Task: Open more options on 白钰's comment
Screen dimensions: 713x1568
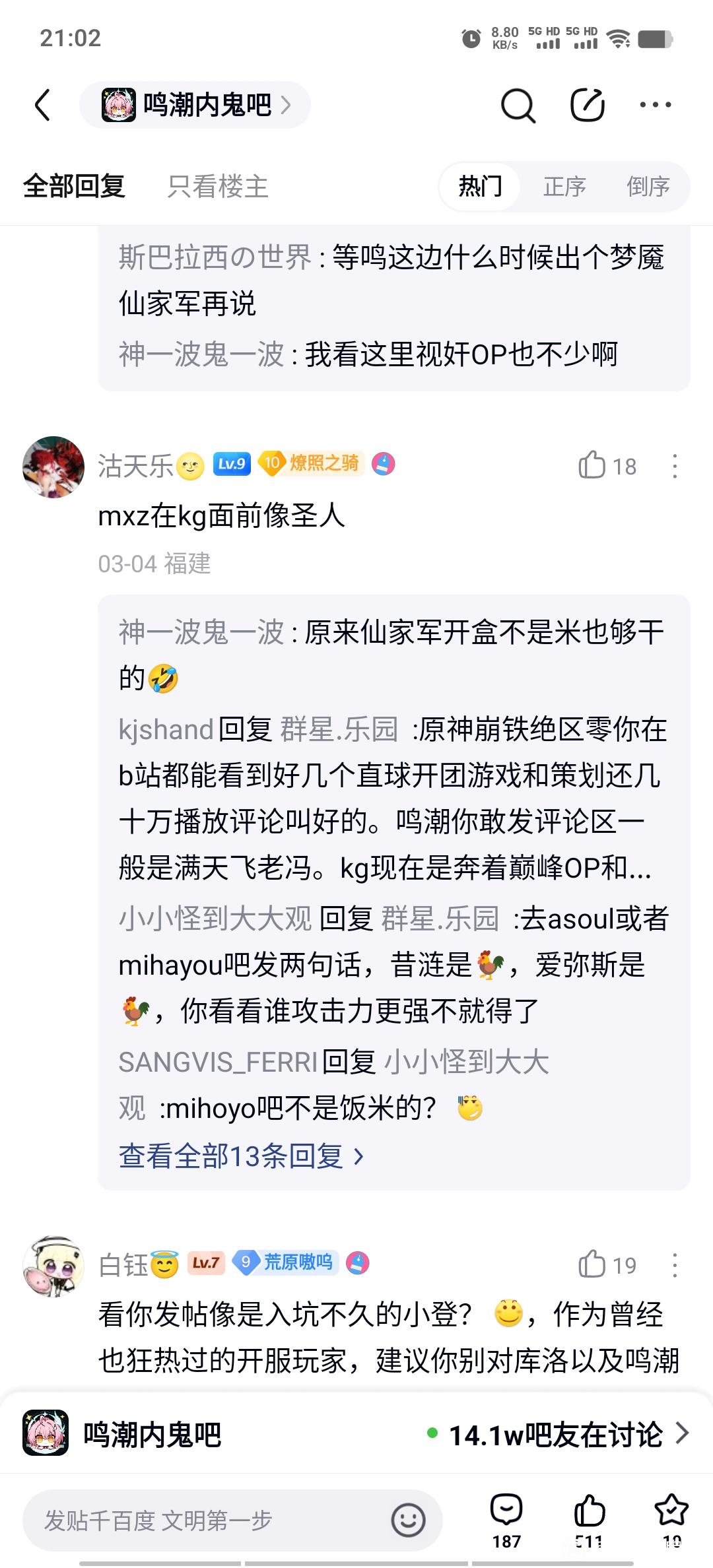Action: (675, 1265)
